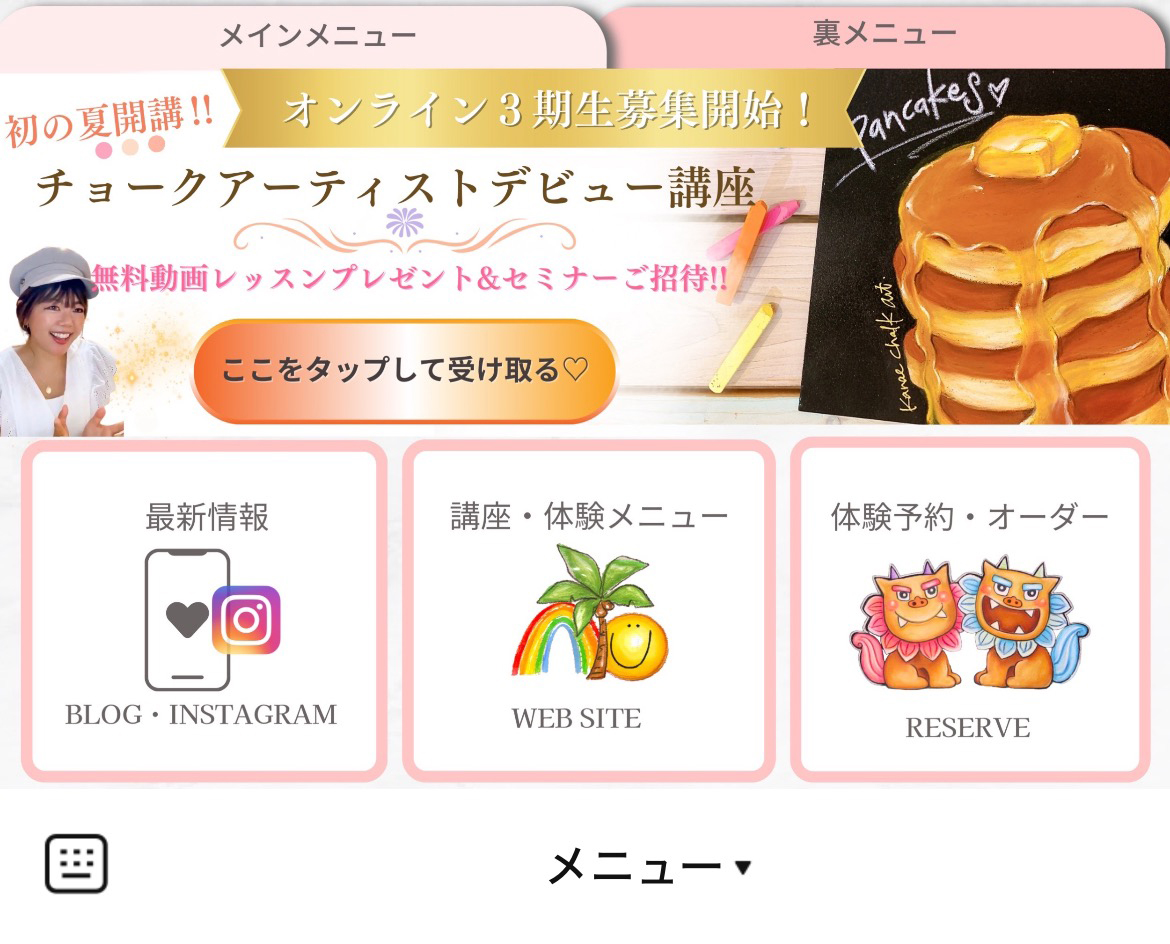Tap the ここをタップして受け取る button
Image resolution: width=1170 pixels, height=944 pixels.
pos(404,371)
